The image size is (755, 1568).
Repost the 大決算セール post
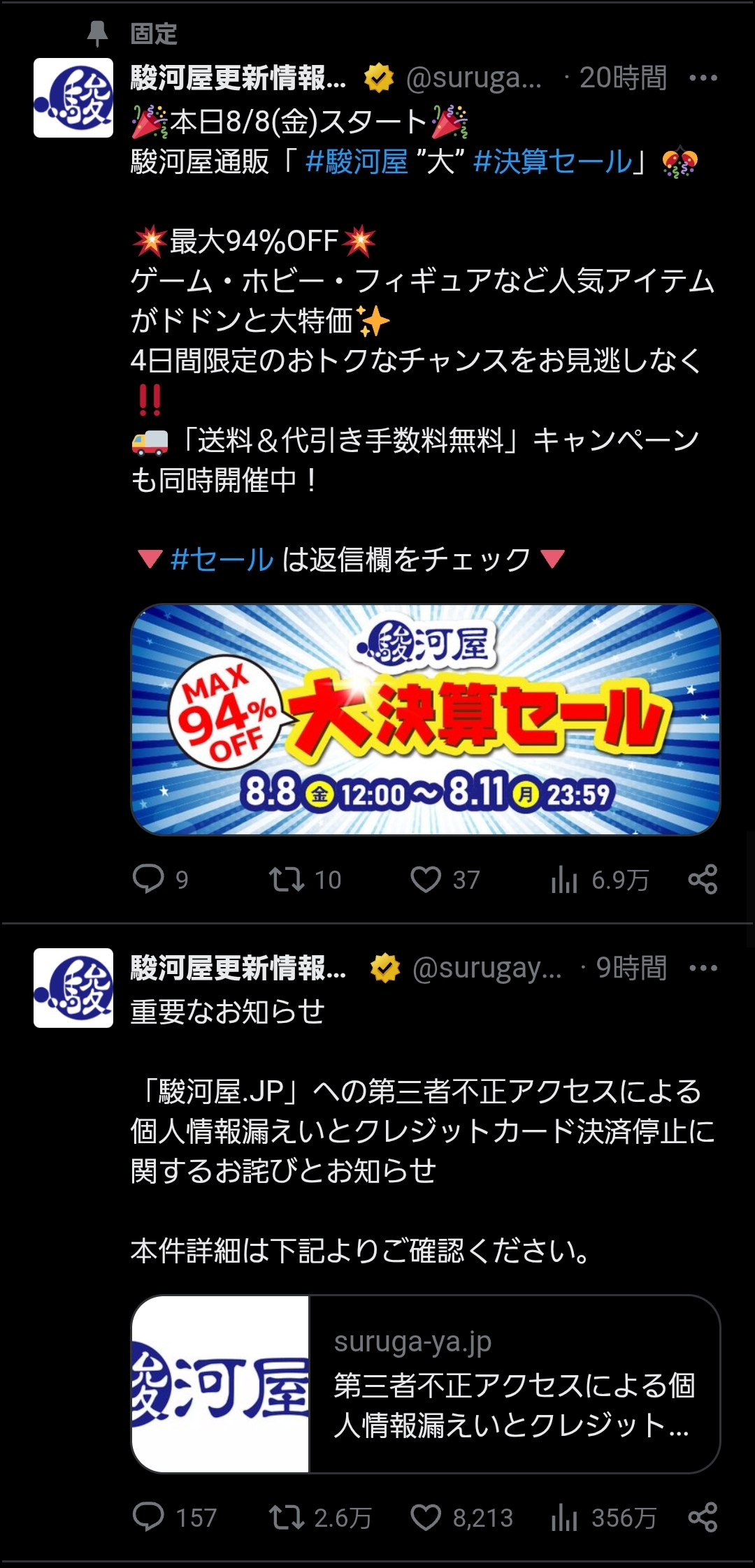pos(287,879)
